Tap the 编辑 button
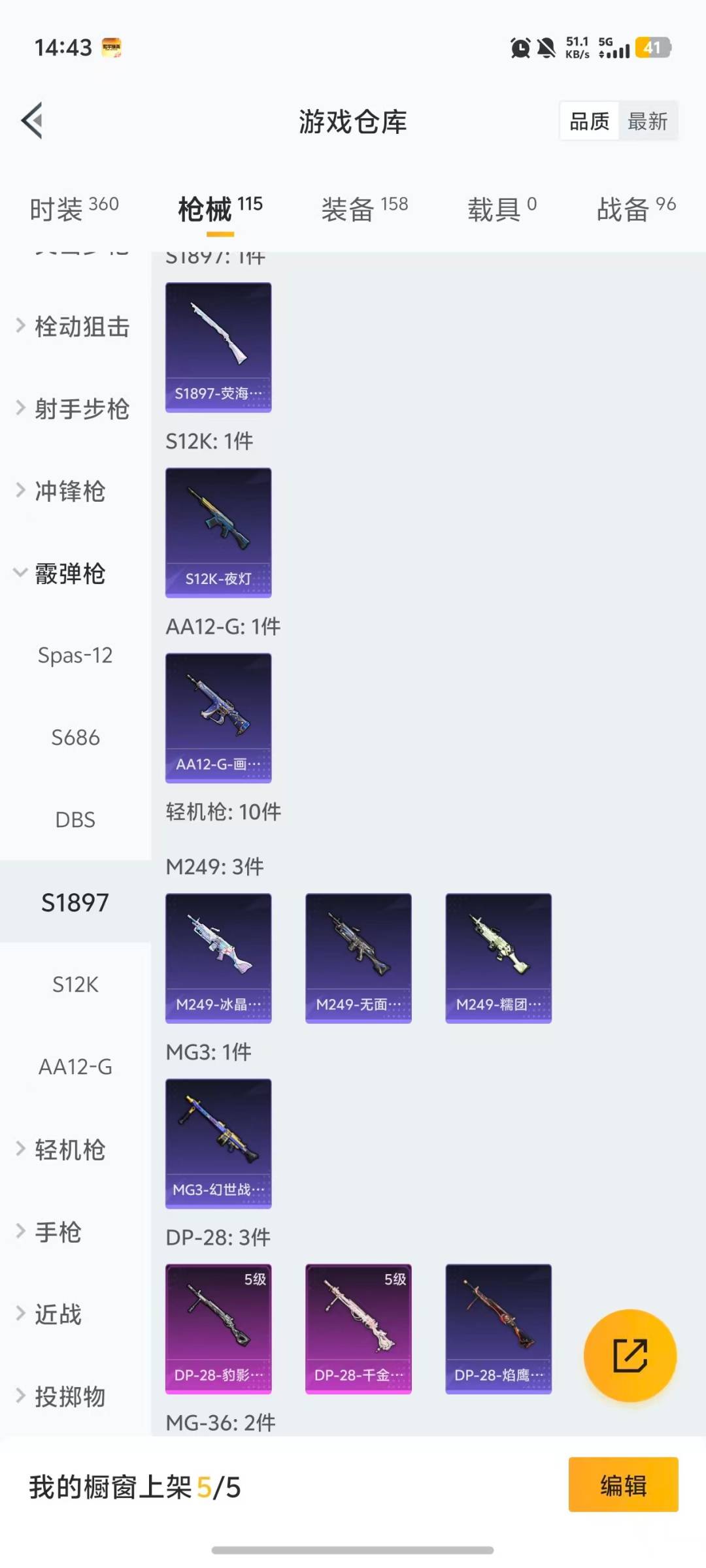The height and width of the screenshot is (1568, 706). 623,1484
